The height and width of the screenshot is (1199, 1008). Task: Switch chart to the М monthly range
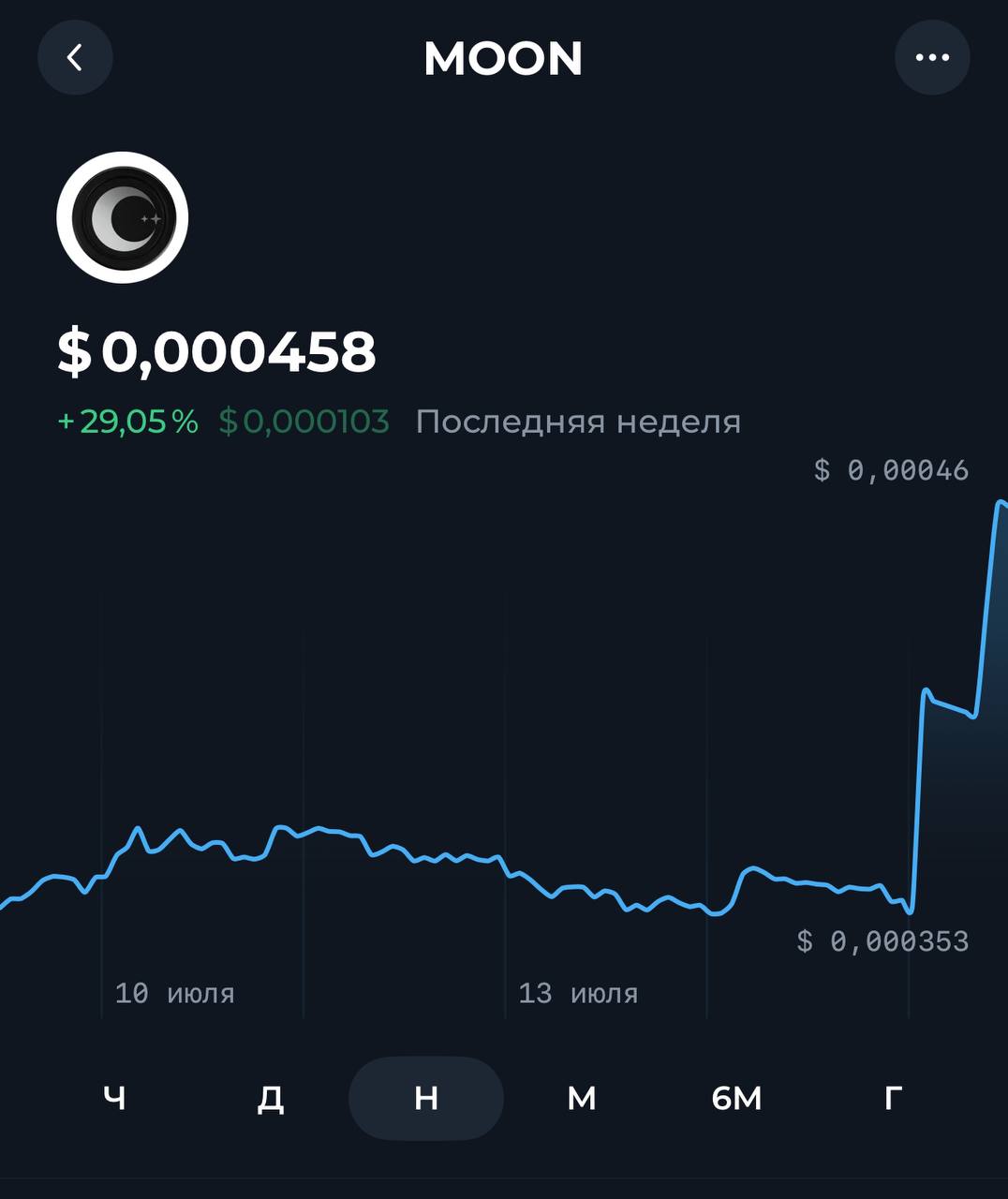(582, 1098)
